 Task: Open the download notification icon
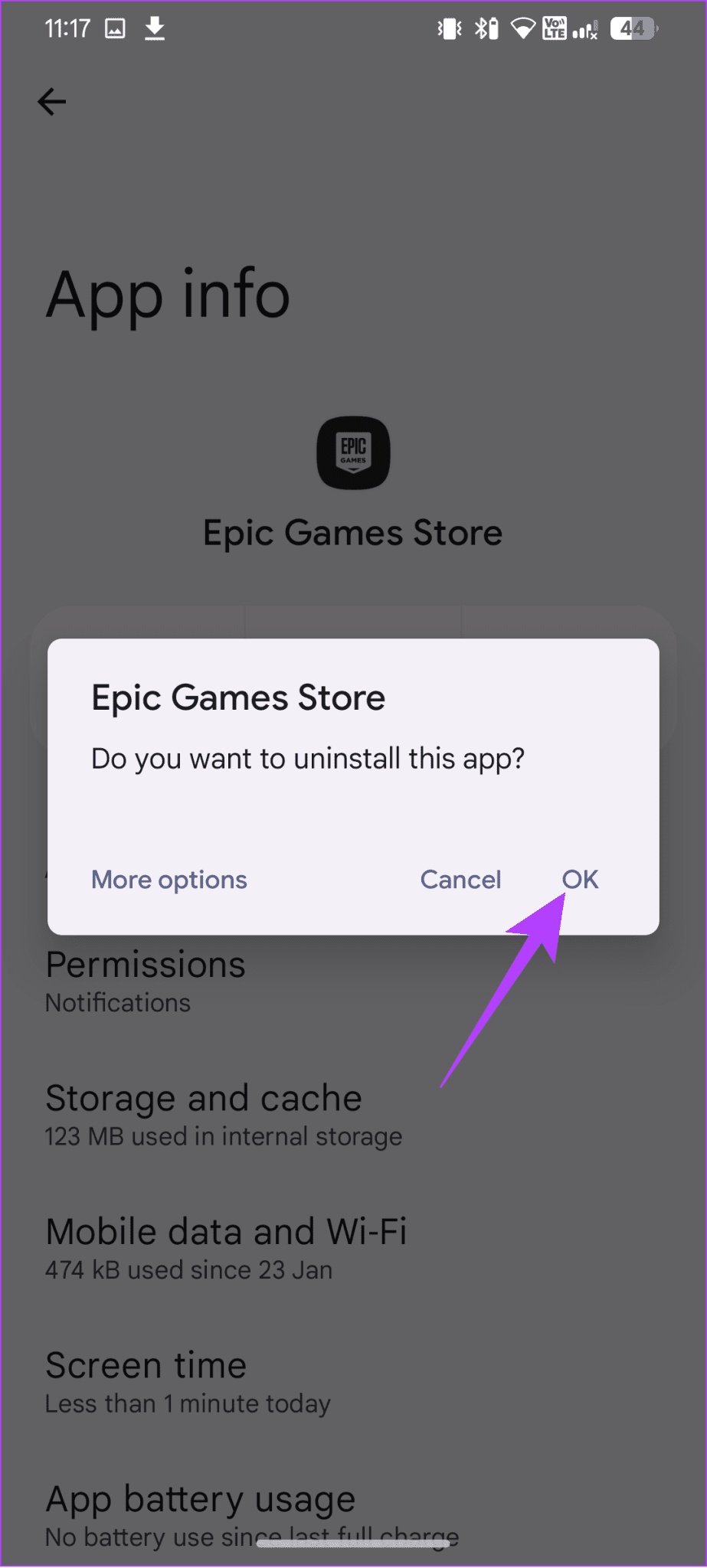pyautogui.click(x=154, y=28)
